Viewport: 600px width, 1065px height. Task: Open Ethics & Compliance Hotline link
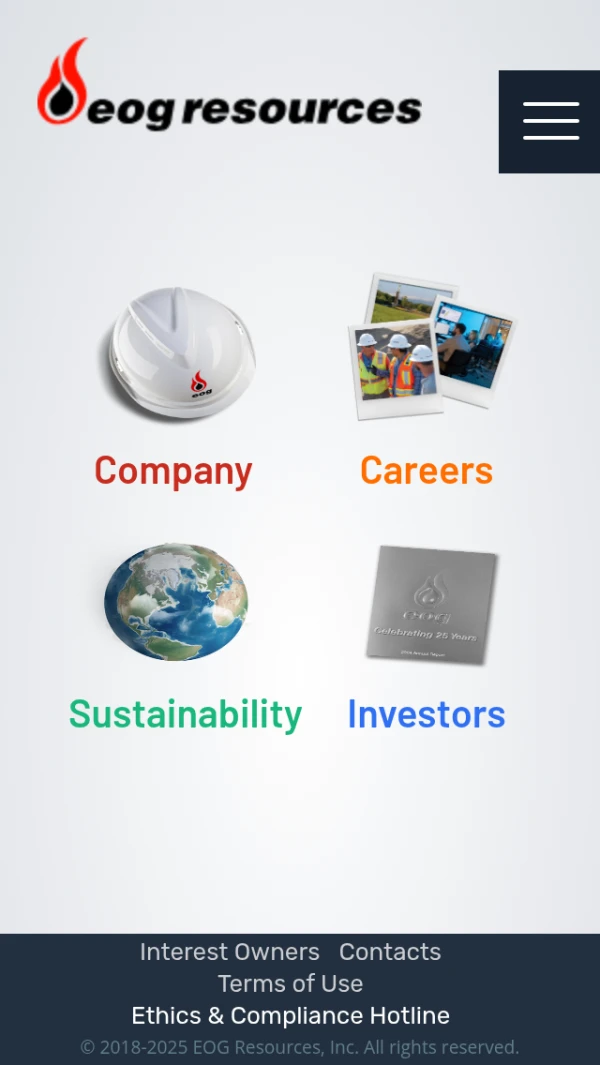pyautogui.click(x=290, y=1015)
